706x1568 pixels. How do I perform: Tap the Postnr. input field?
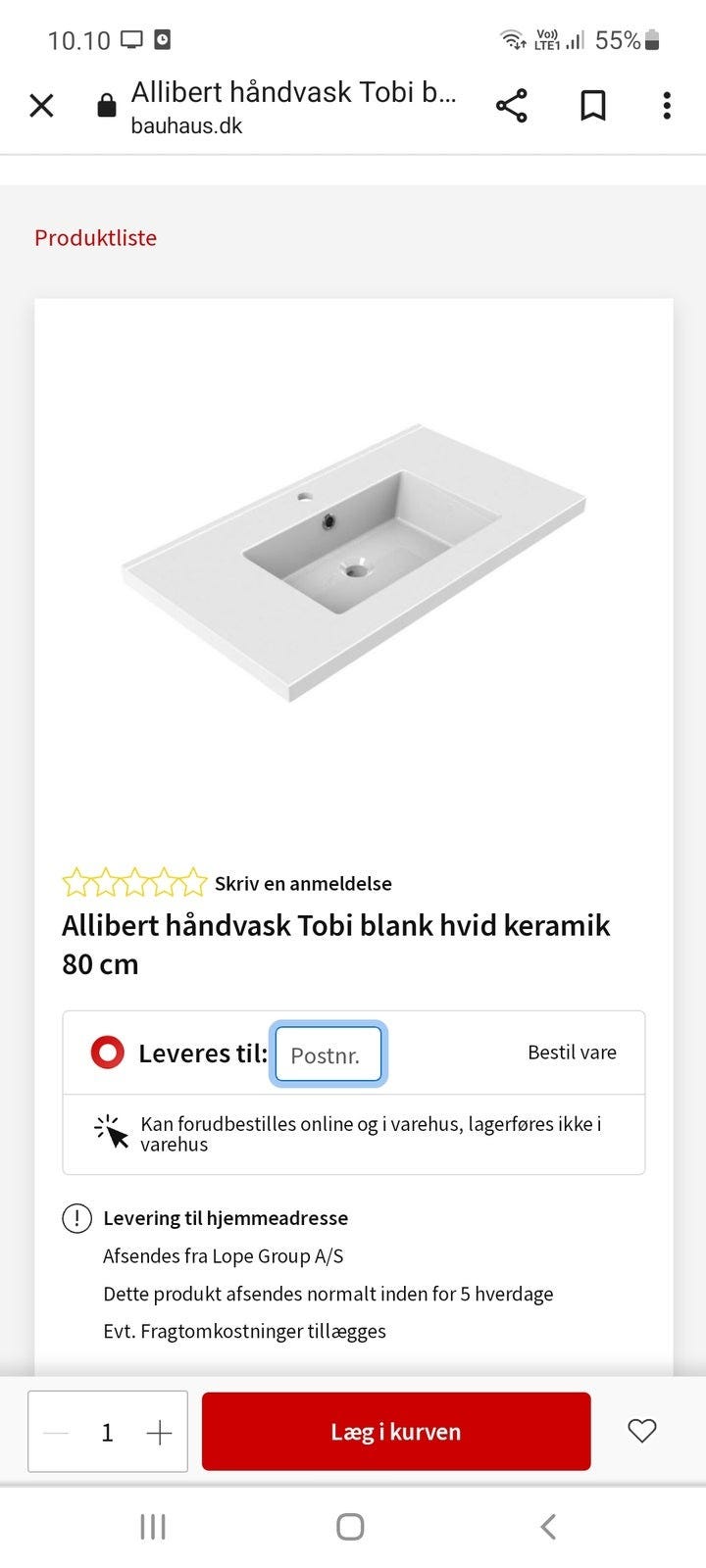click(328, 1053)
